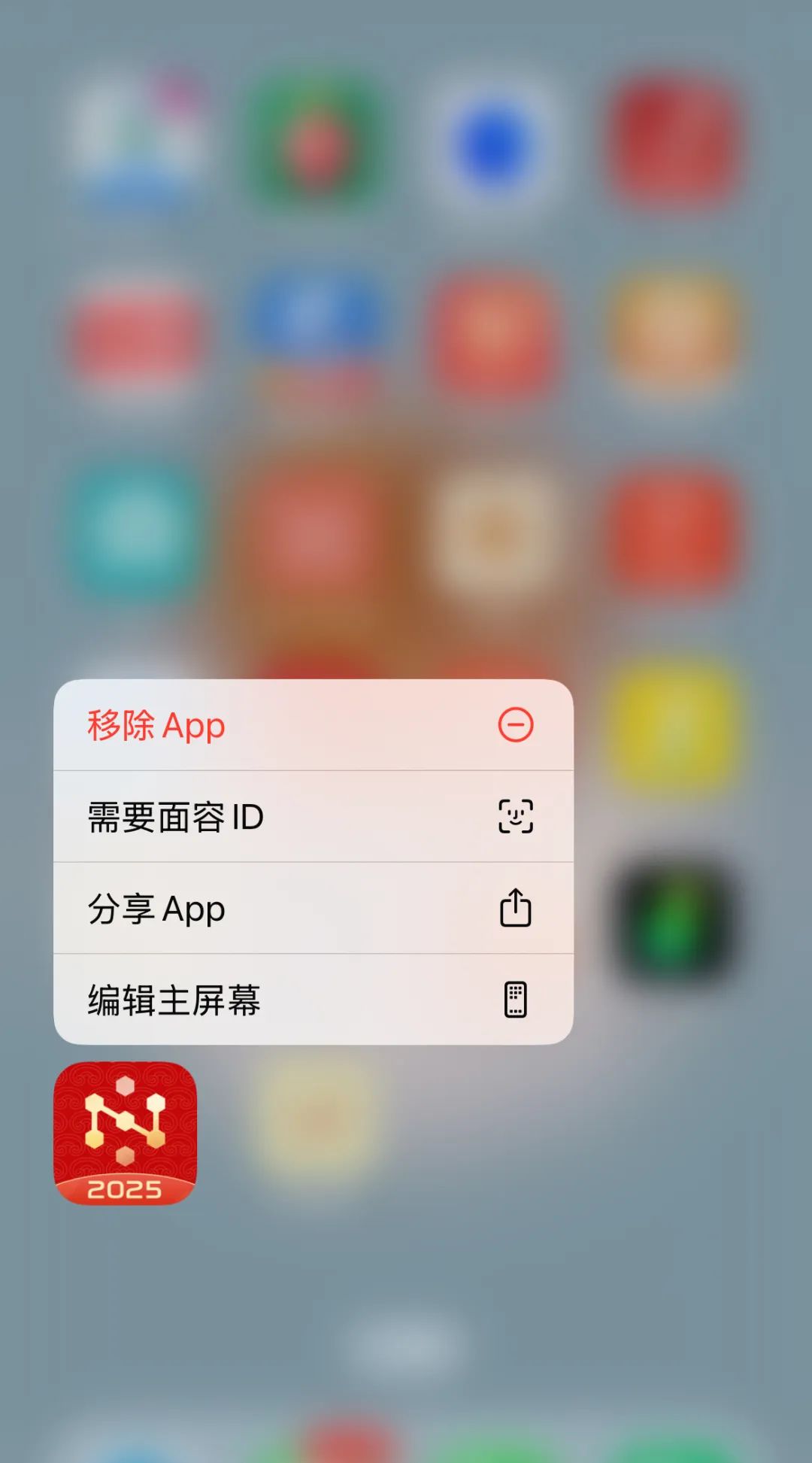Choose 需要面容 ID option
Screen dimensions: 812x1463
coord(313,817)
